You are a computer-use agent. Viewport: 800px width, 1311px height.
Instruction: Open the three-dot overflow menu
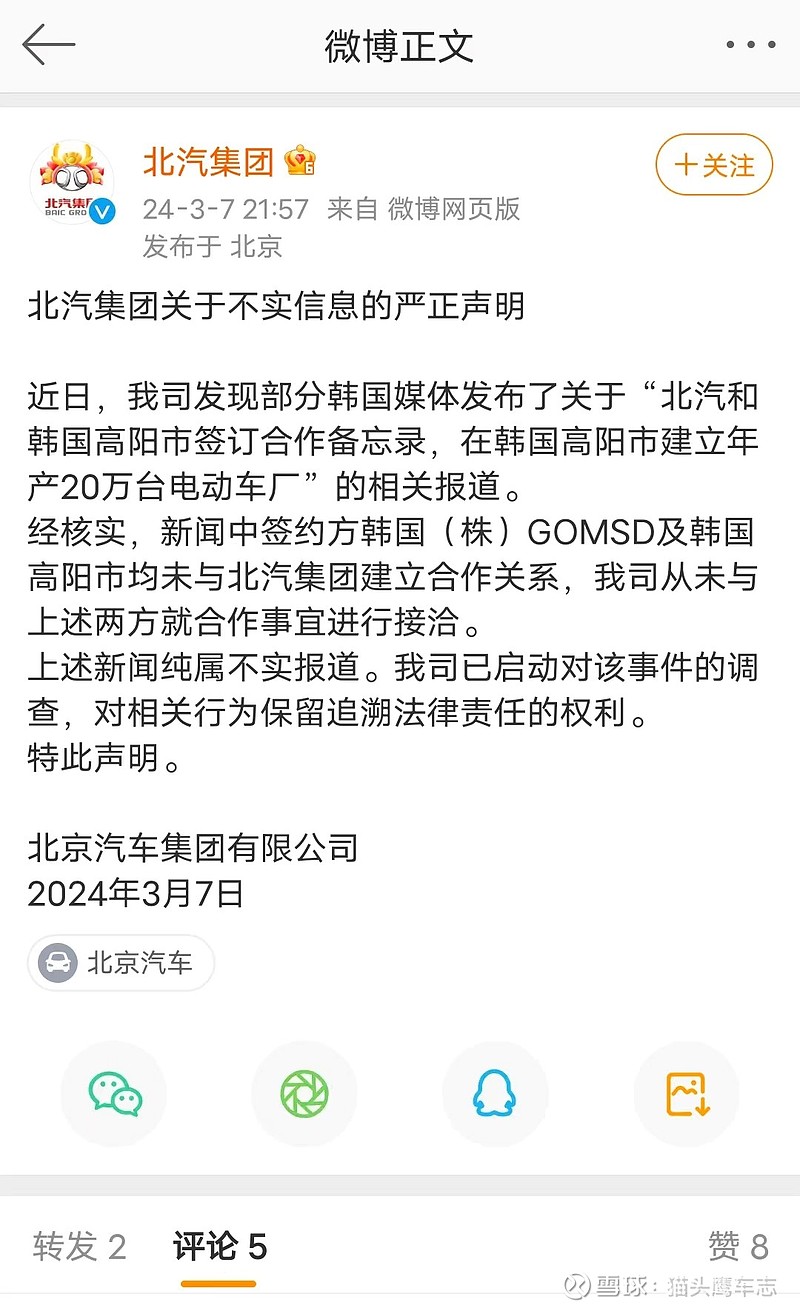pyautogui.click(x=751, y=45)
